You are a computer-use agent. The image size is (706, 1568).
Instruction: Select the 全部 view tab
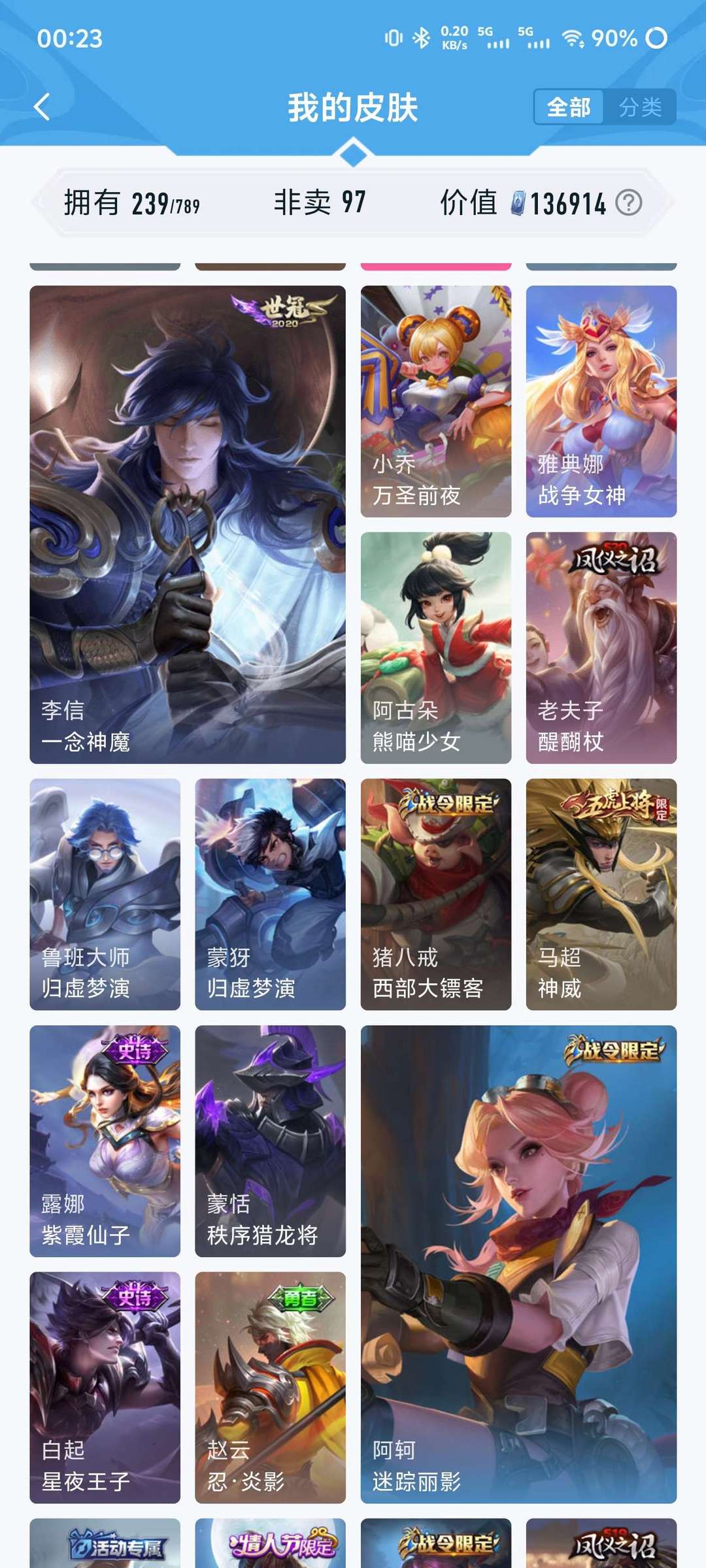568,107
